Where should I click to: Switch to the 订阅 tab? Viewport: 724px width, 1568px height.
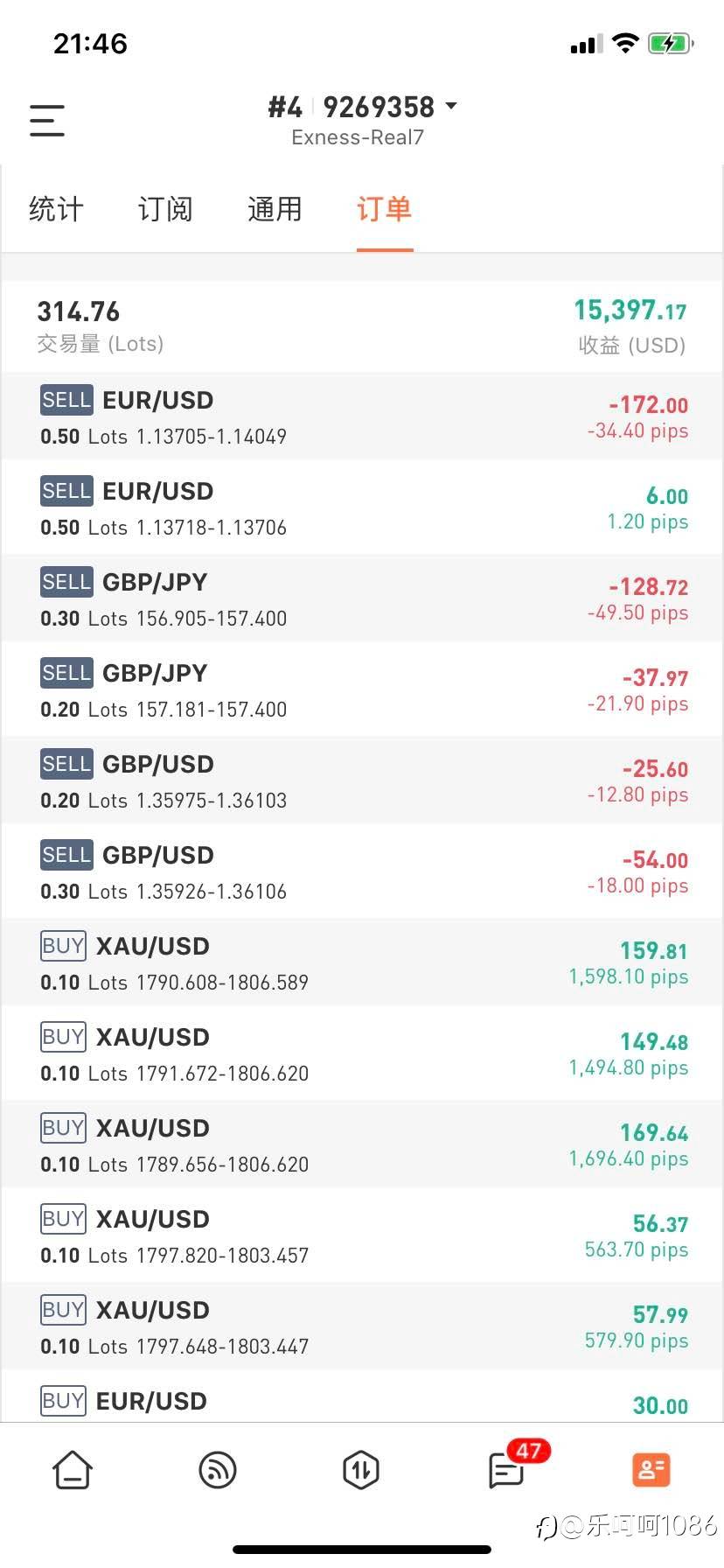(x=165, y=209)
